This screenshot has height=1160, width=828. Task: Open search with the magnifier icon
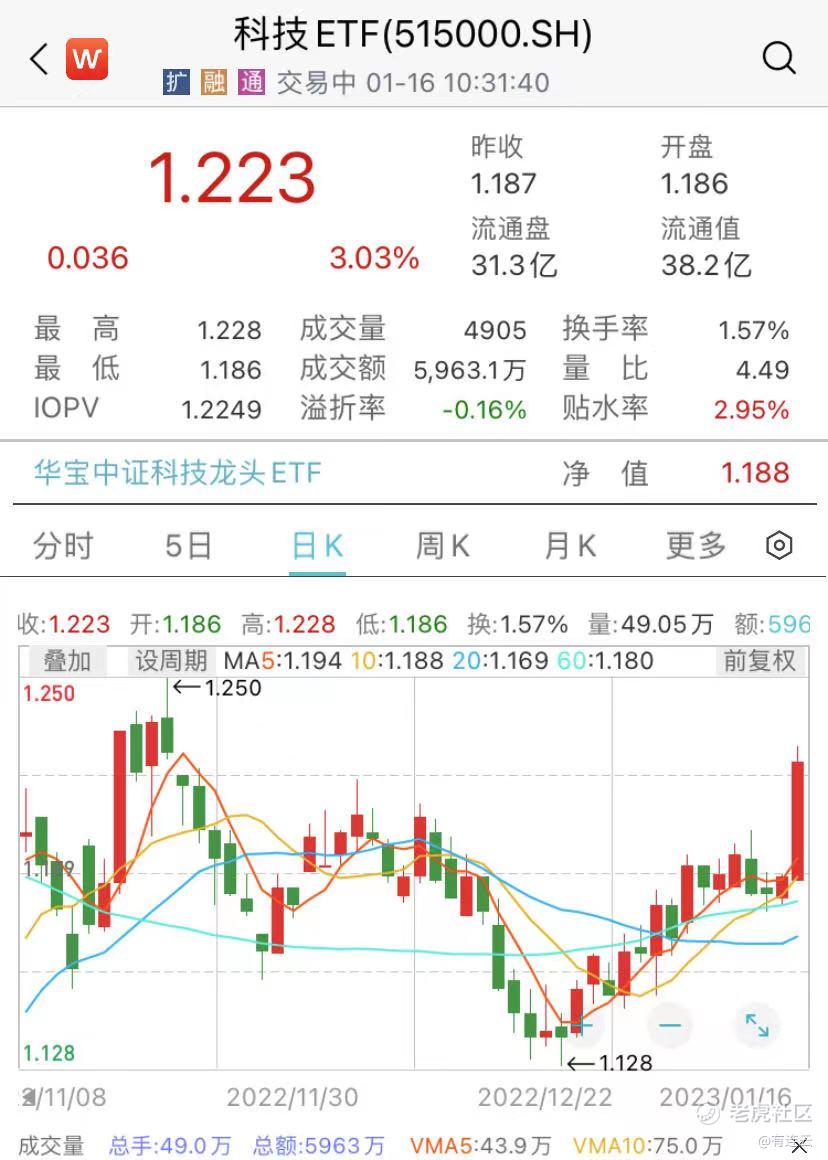point(779,58)
